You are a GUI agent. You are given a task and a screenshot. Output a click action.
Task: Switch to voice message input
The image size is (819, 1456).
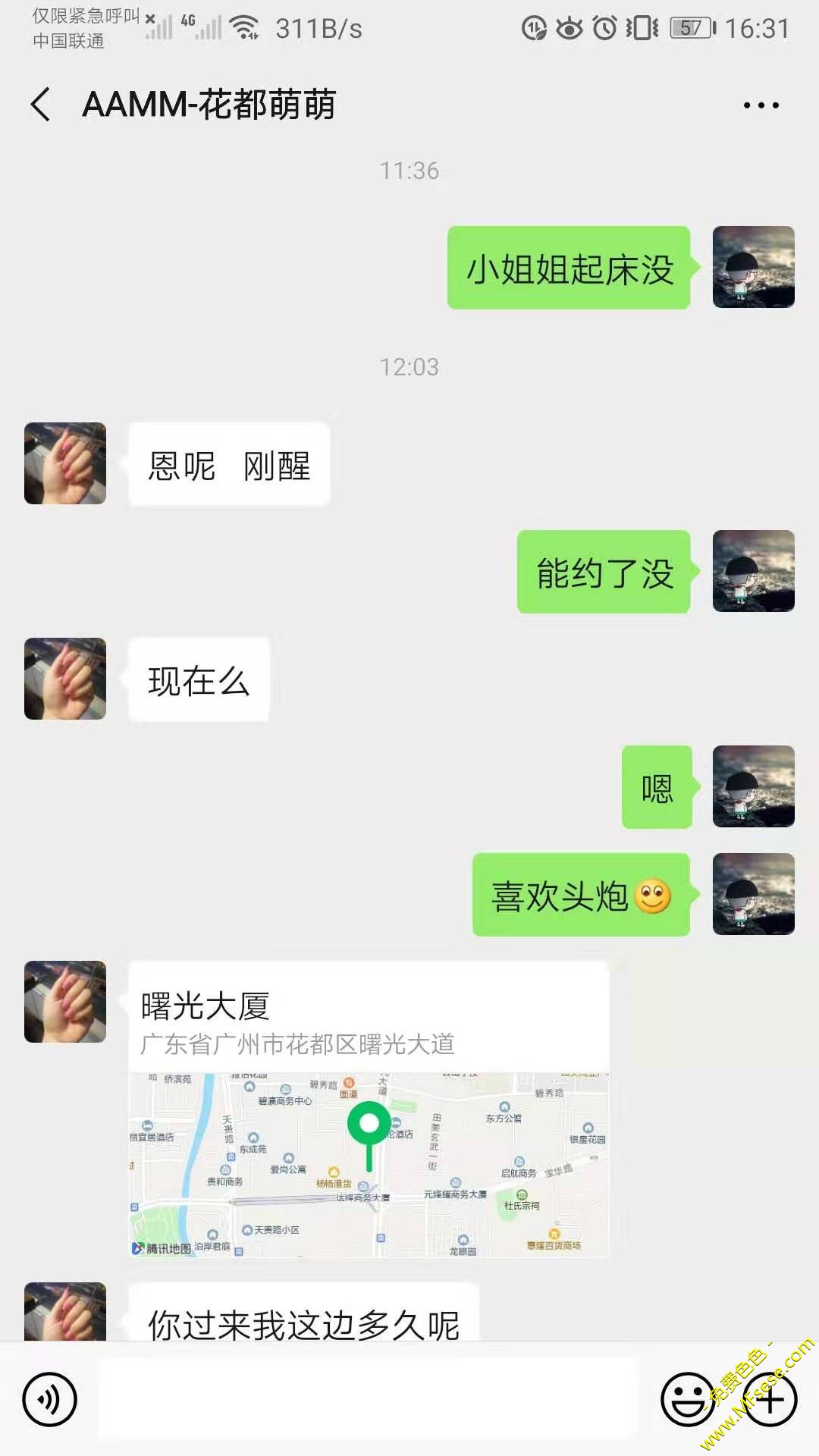click(50, 1399)
